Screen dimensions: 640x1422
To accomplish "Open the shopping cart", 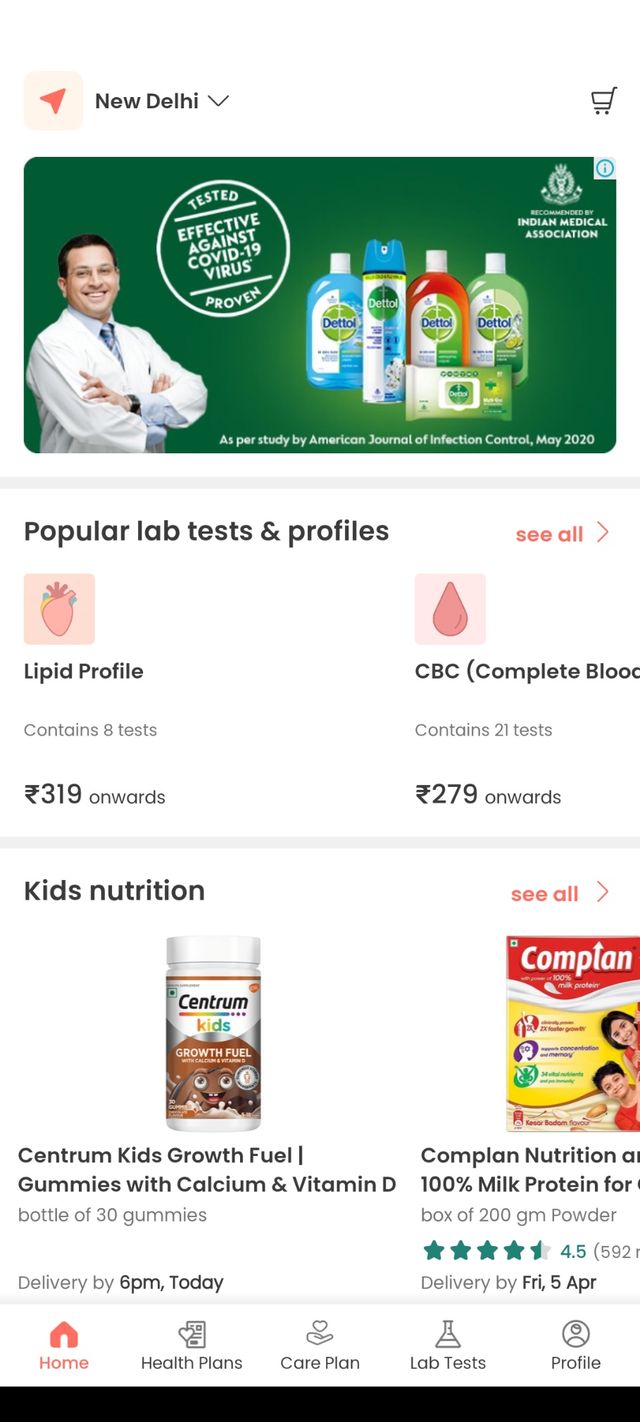I will coord(603,101).
